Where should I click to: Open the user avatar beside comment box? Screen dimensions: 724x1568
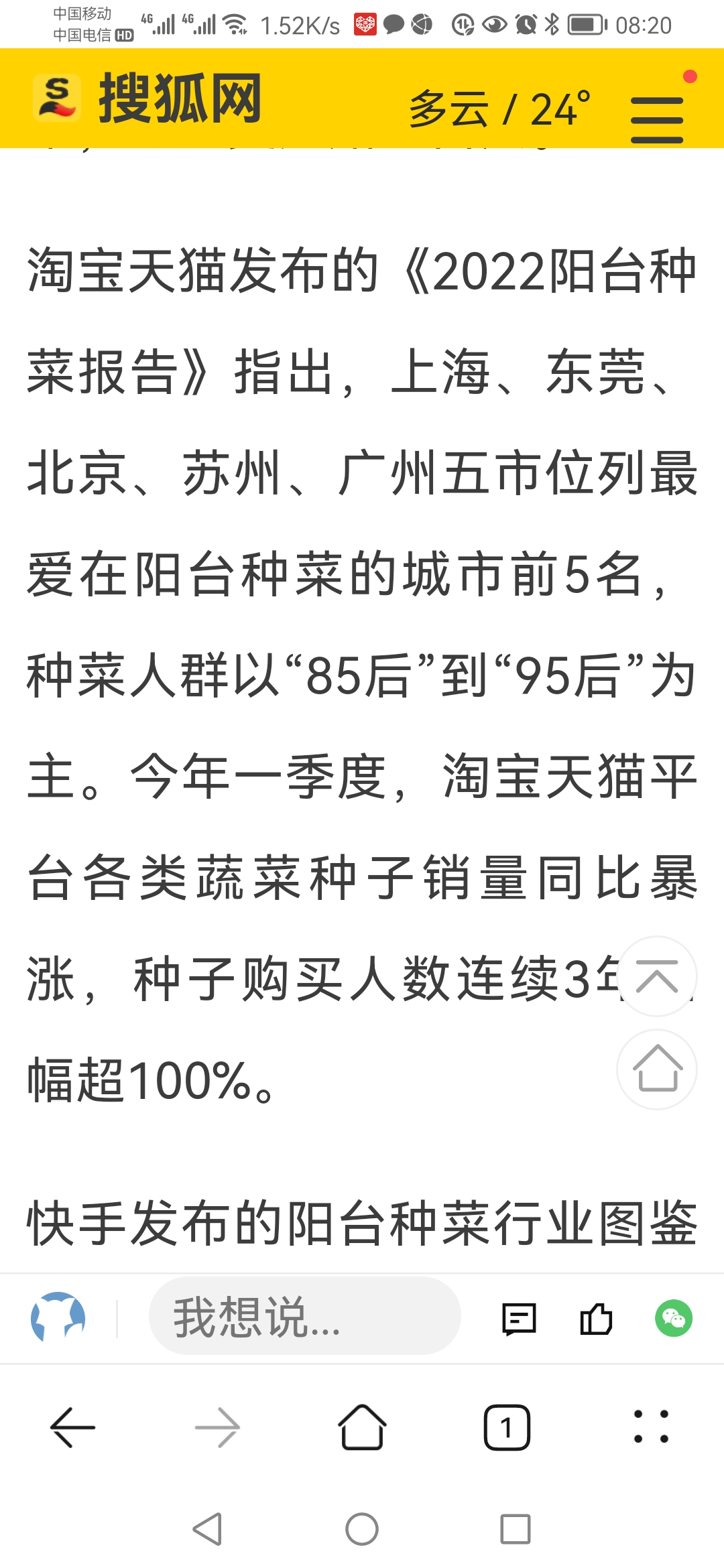click(x=58, y=1317)
